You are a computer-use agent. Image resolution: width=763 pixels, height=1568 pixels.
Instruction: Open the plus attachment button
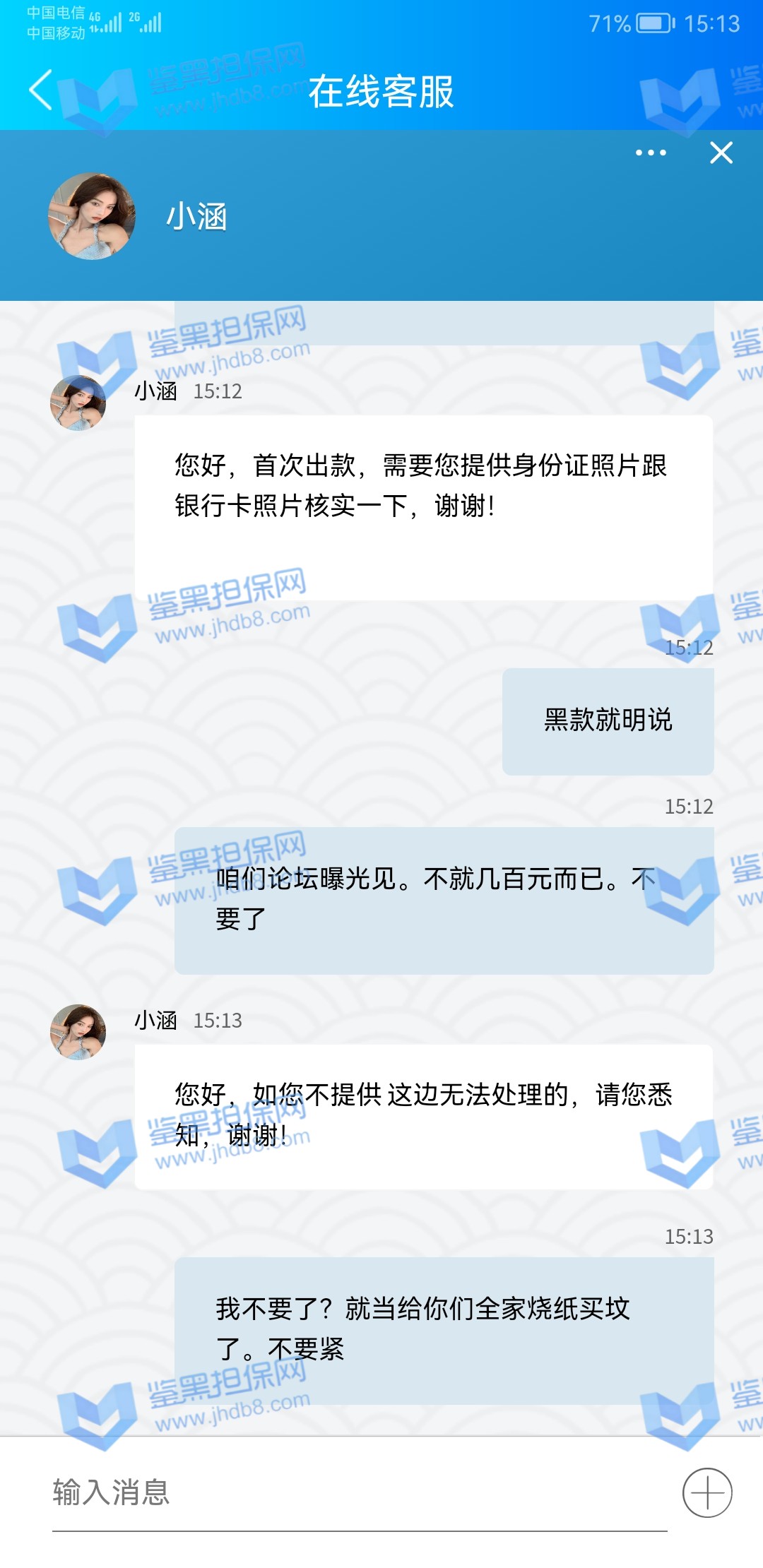pyautogui.click(x=706, y=1492)
